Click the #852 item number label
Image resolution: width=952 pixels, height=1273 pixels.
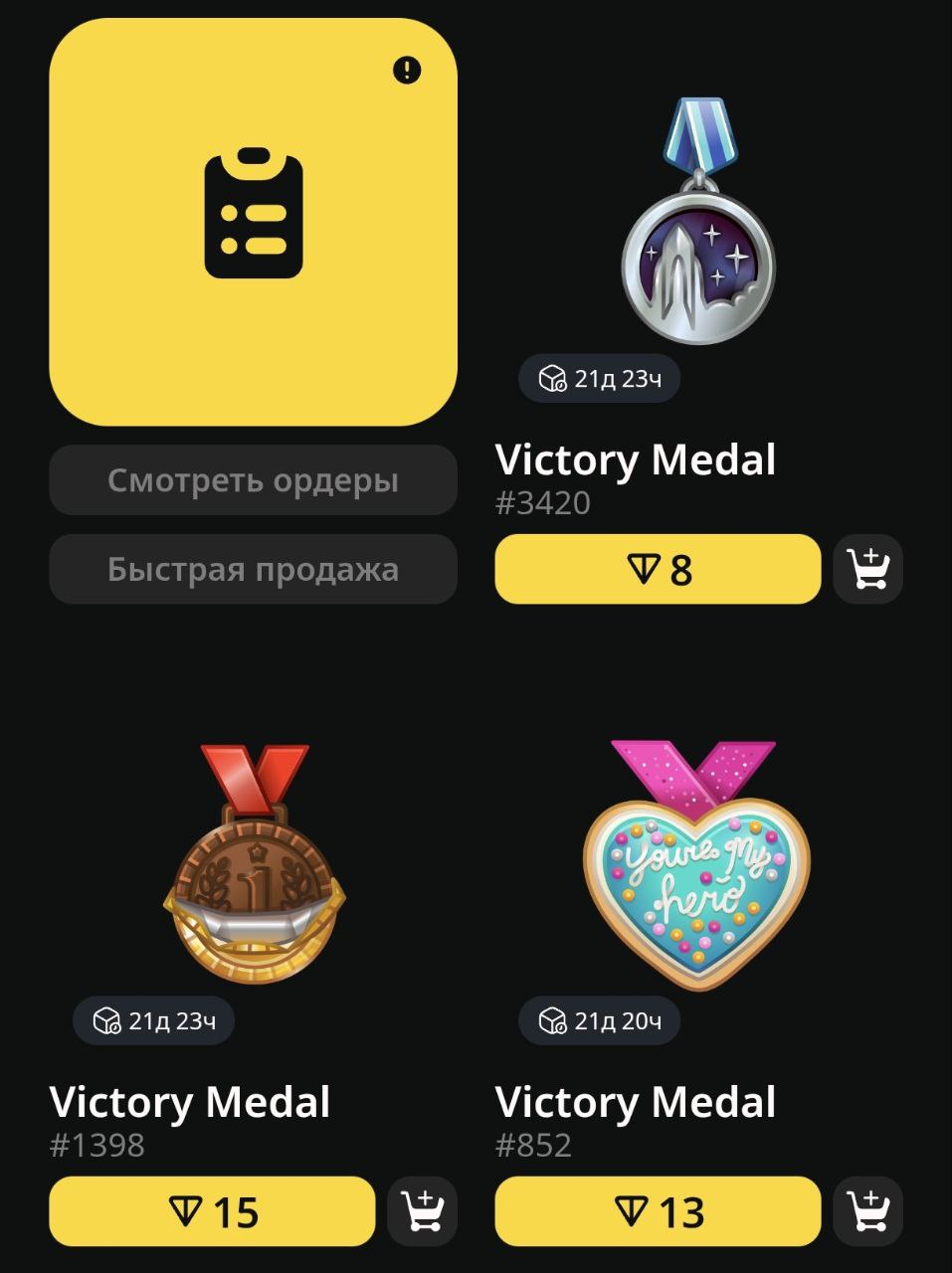534,1146
